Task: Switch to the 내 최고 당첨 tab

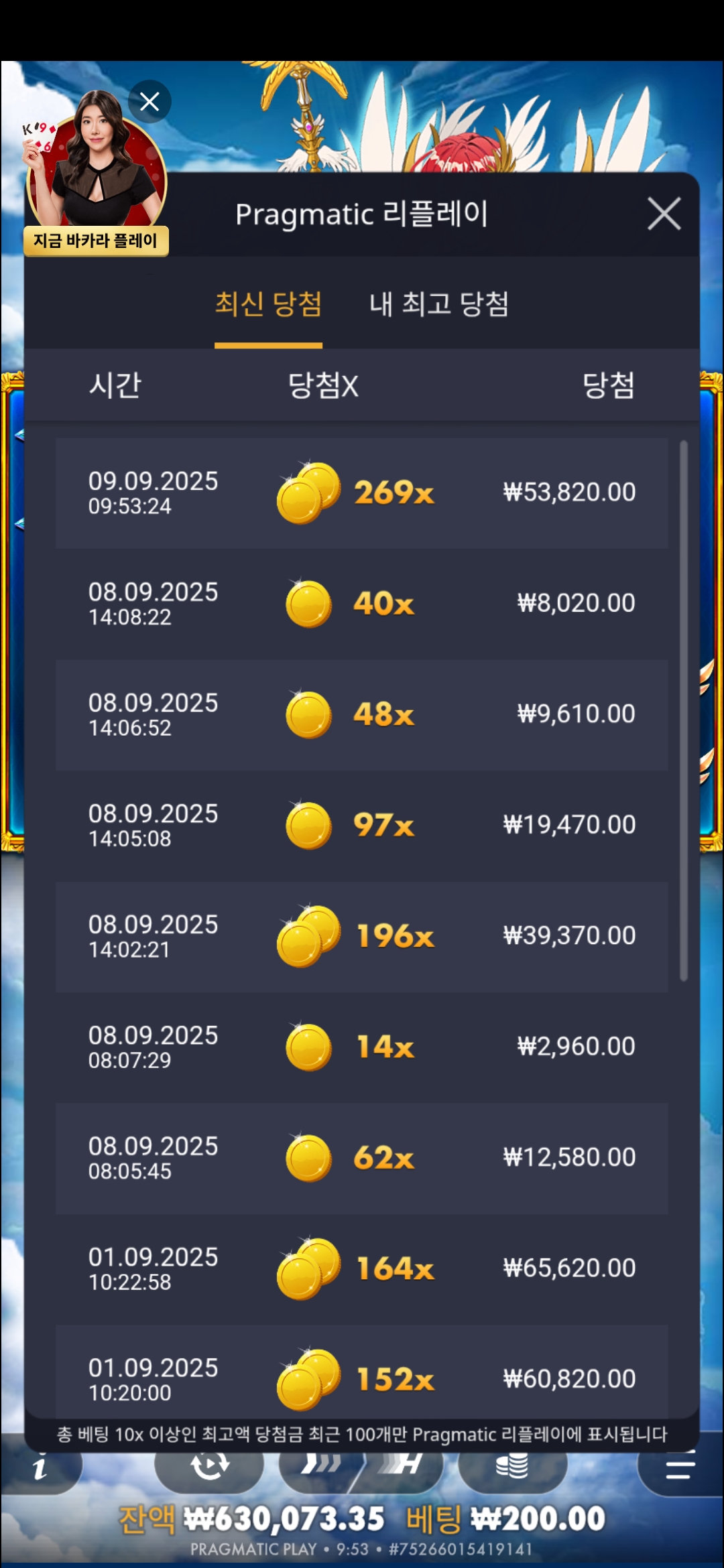Action: (439, 305)
